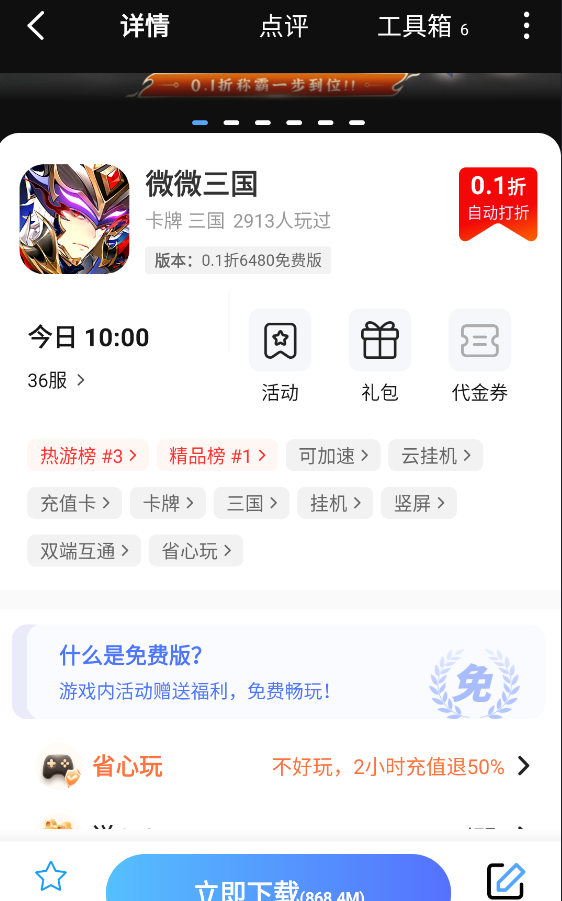Image resolution: width=562 pixels, height=901 pixels.
Task: Select the 充值卡 tag
Action: (75, 503)
